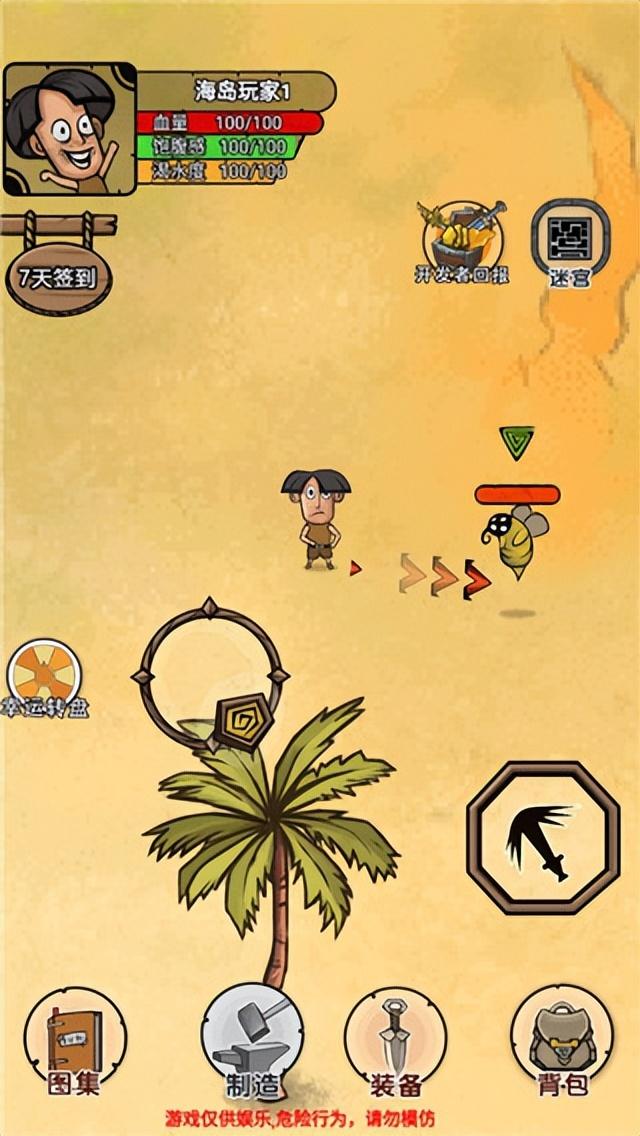Open the 背包 backpack

562,1042
